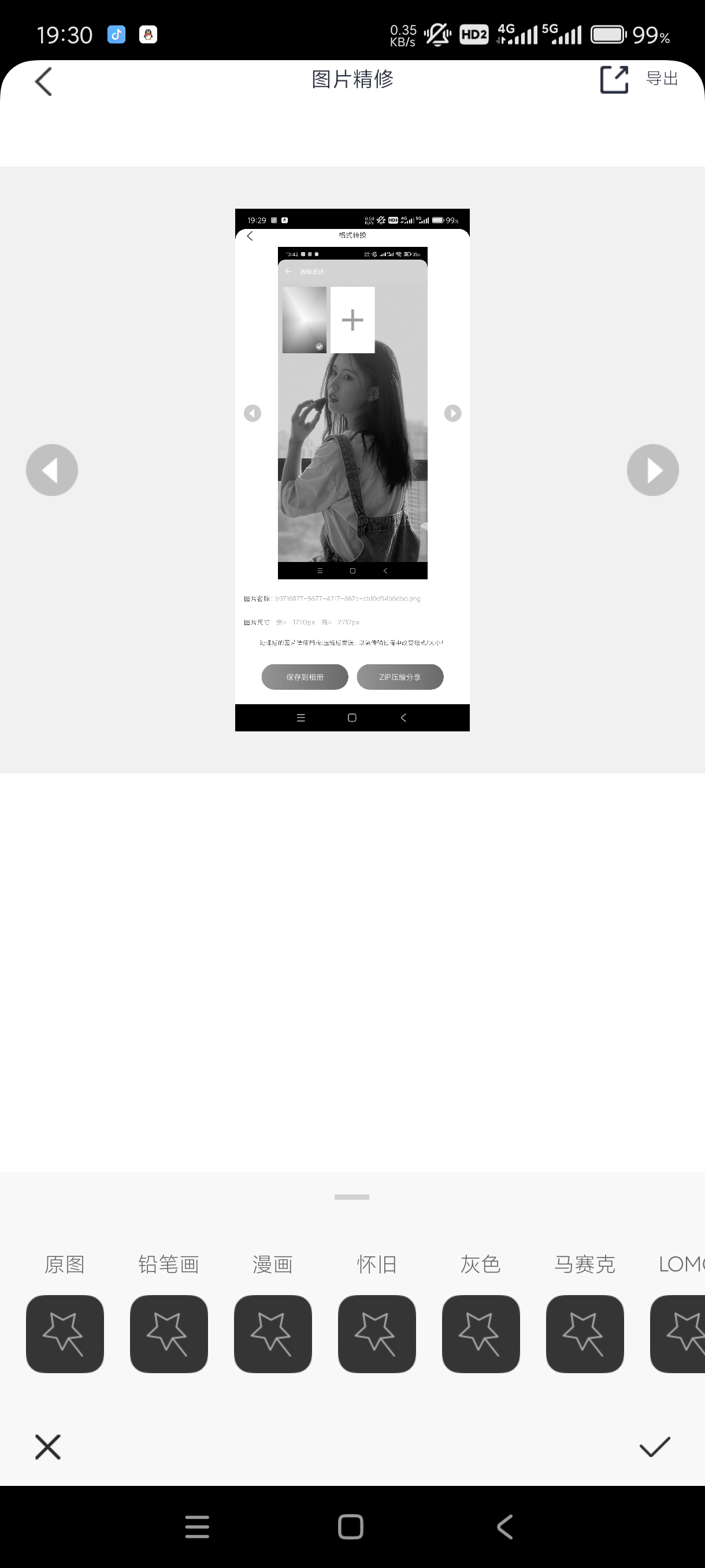Choose the 怀旧 nostalgic filter
The width and height of the screenshot is (705, 1568).
[377, 1333]
